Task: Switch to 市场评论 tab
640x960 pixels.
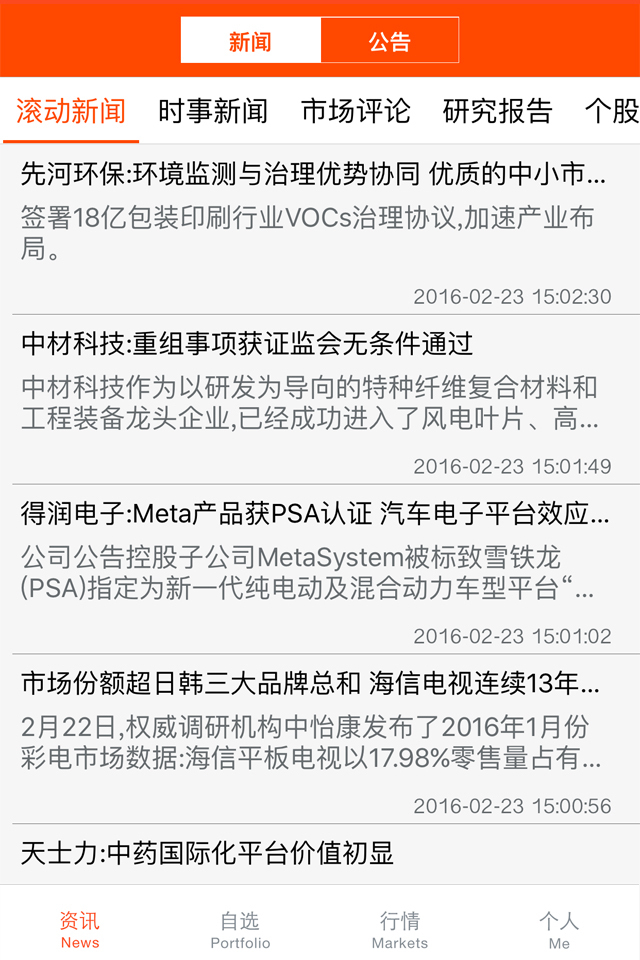Action: 355,111
